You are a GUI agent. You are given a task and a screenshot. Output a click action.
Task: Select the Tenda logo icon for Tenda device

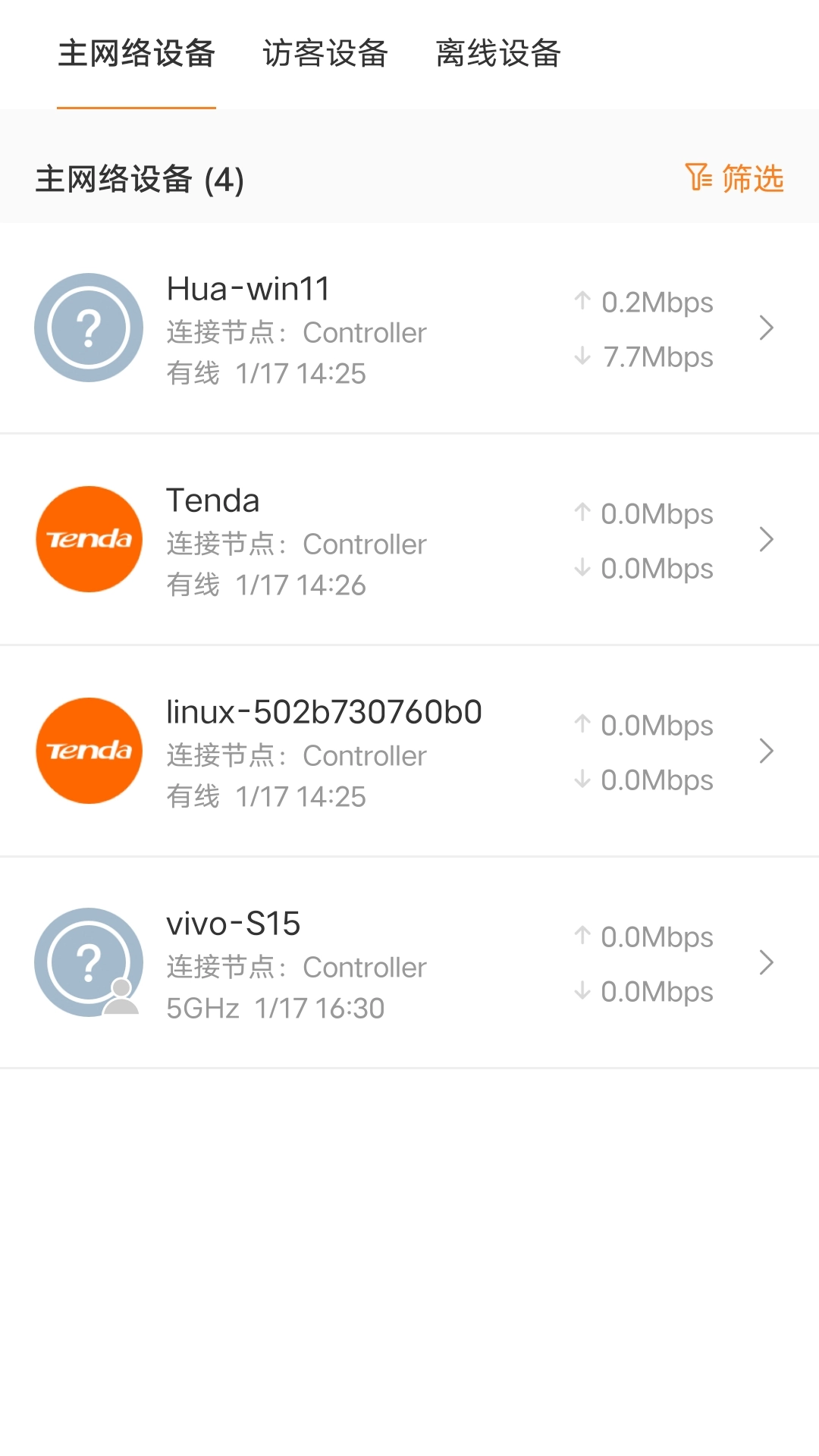[x=89, y=538]
